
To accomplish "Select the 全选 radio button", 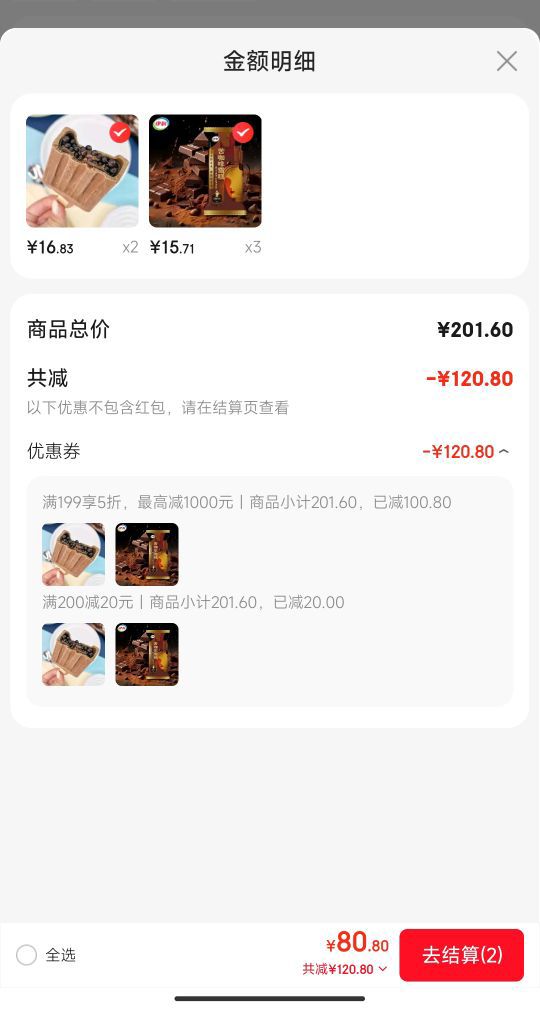I will click(26, 955).
